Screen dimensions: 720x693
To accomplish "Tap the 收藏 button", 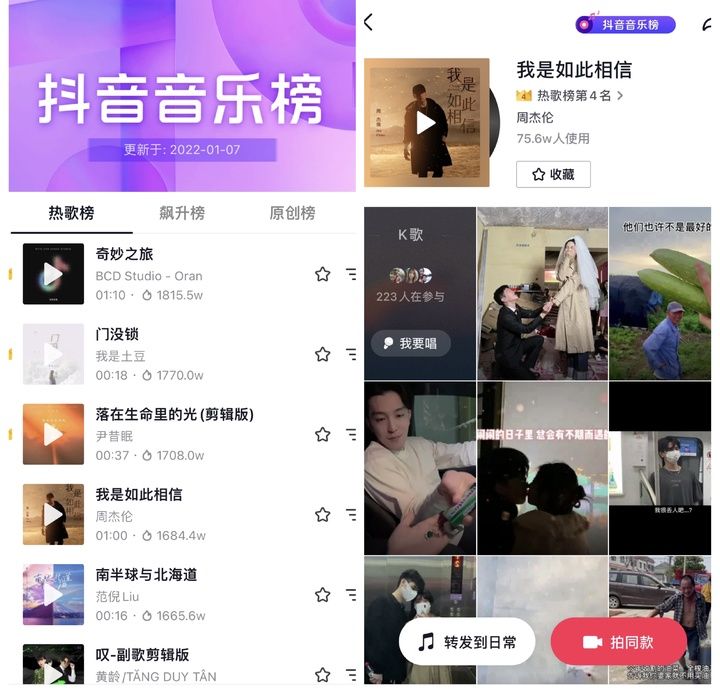I will 553,174.
